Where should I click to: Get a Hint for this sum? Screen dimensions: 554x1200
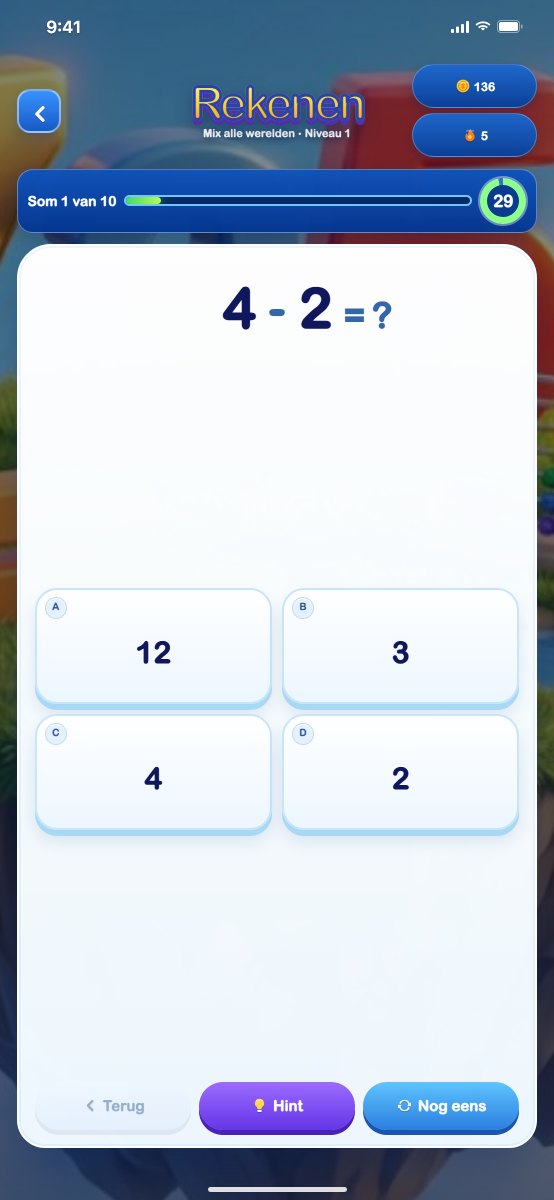(x=277, y=1106)
